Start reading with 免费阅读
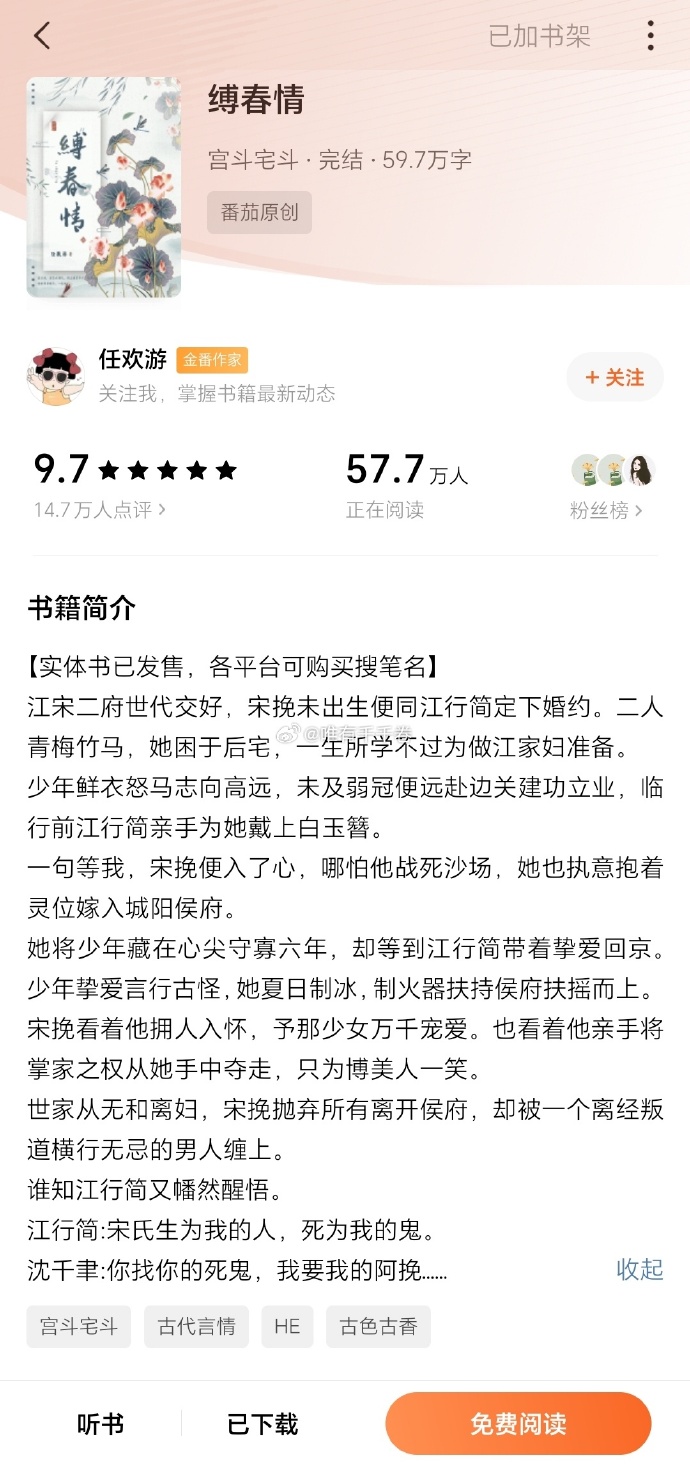The height and width of the screenshot is (1466, 690). 518,1423
